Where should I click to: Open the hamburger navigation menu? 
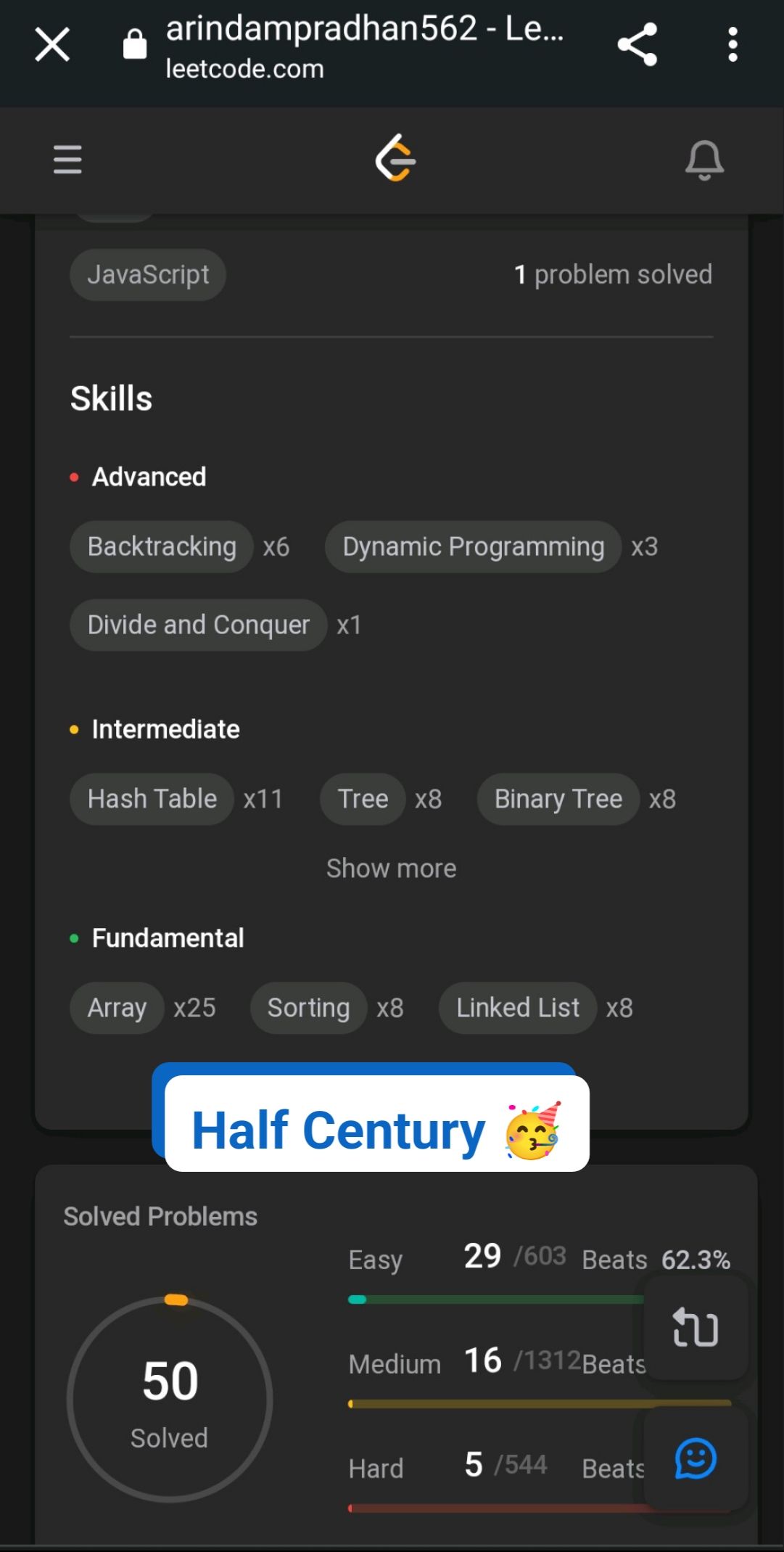(67, 159)
